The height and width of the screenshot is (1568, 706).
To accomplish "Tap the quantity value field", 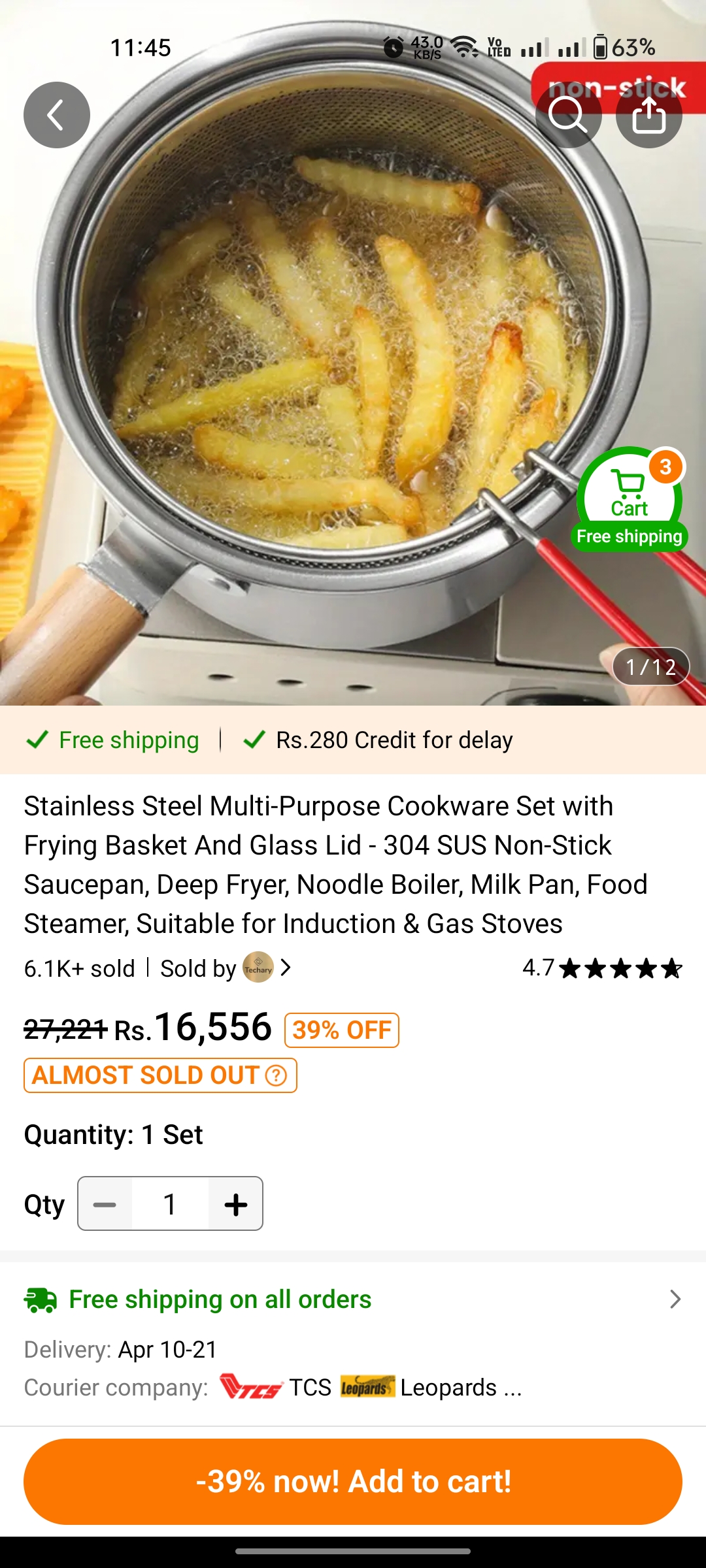I will click(x=170, y=1204).
